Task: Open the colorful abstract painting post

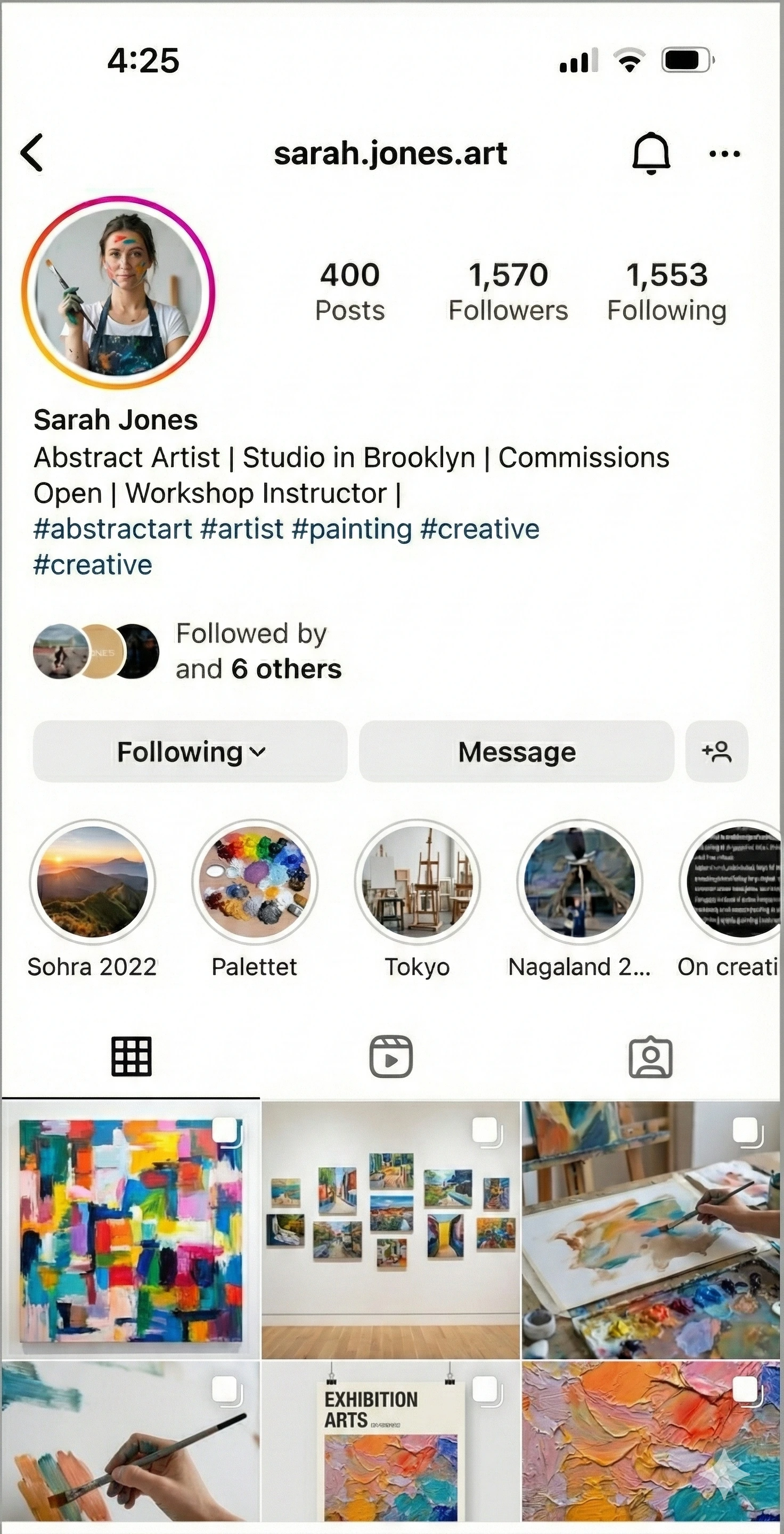Action: [x=131, y=1230]
